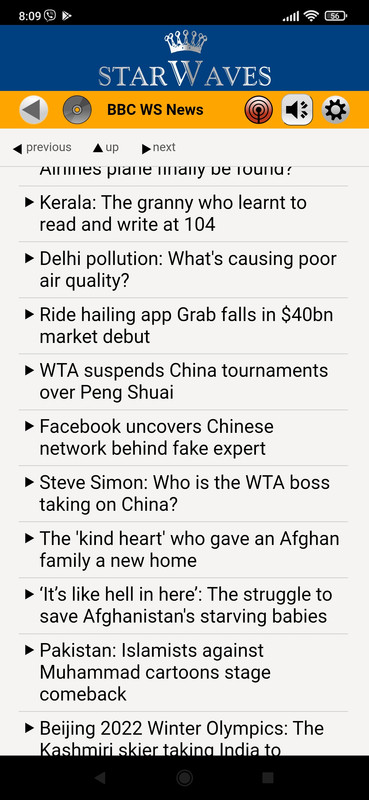Jump to the next item
369x800 pixels.
click(x=159, y=148)
